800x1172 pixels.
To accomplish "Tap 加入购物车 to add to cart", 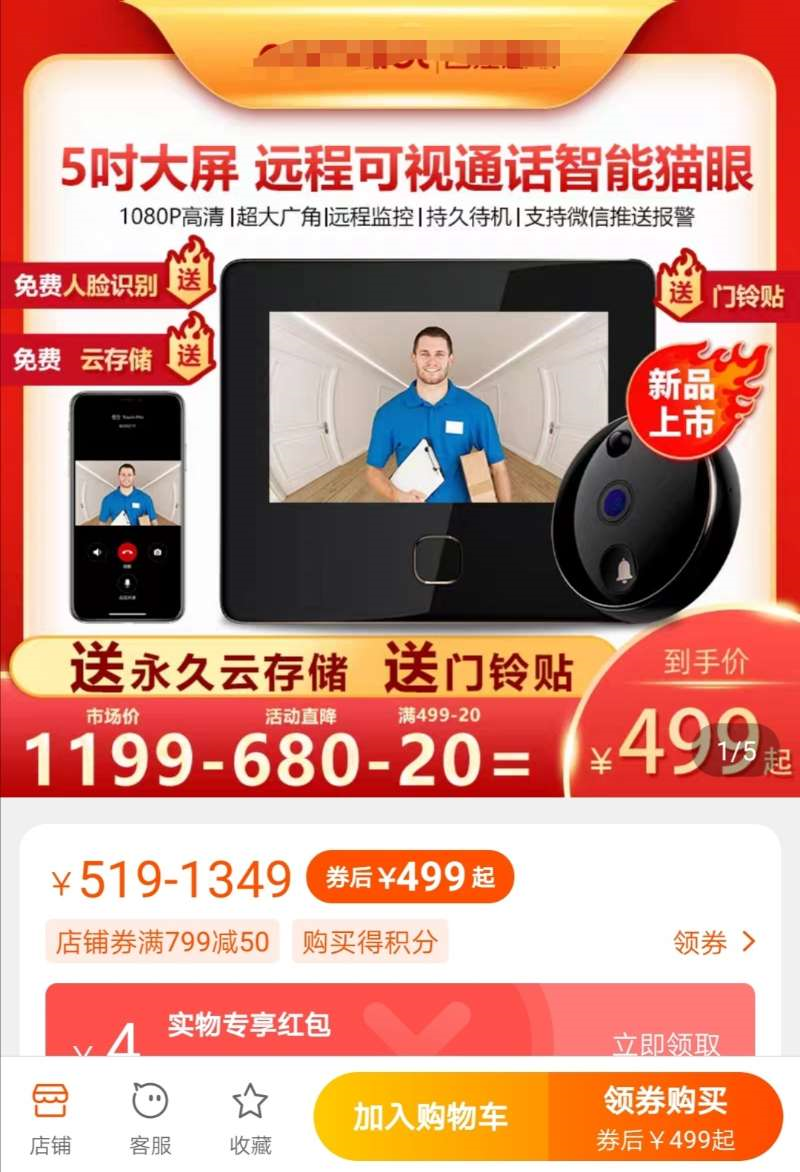I will pyautogui.click(x=431, y=1116).
